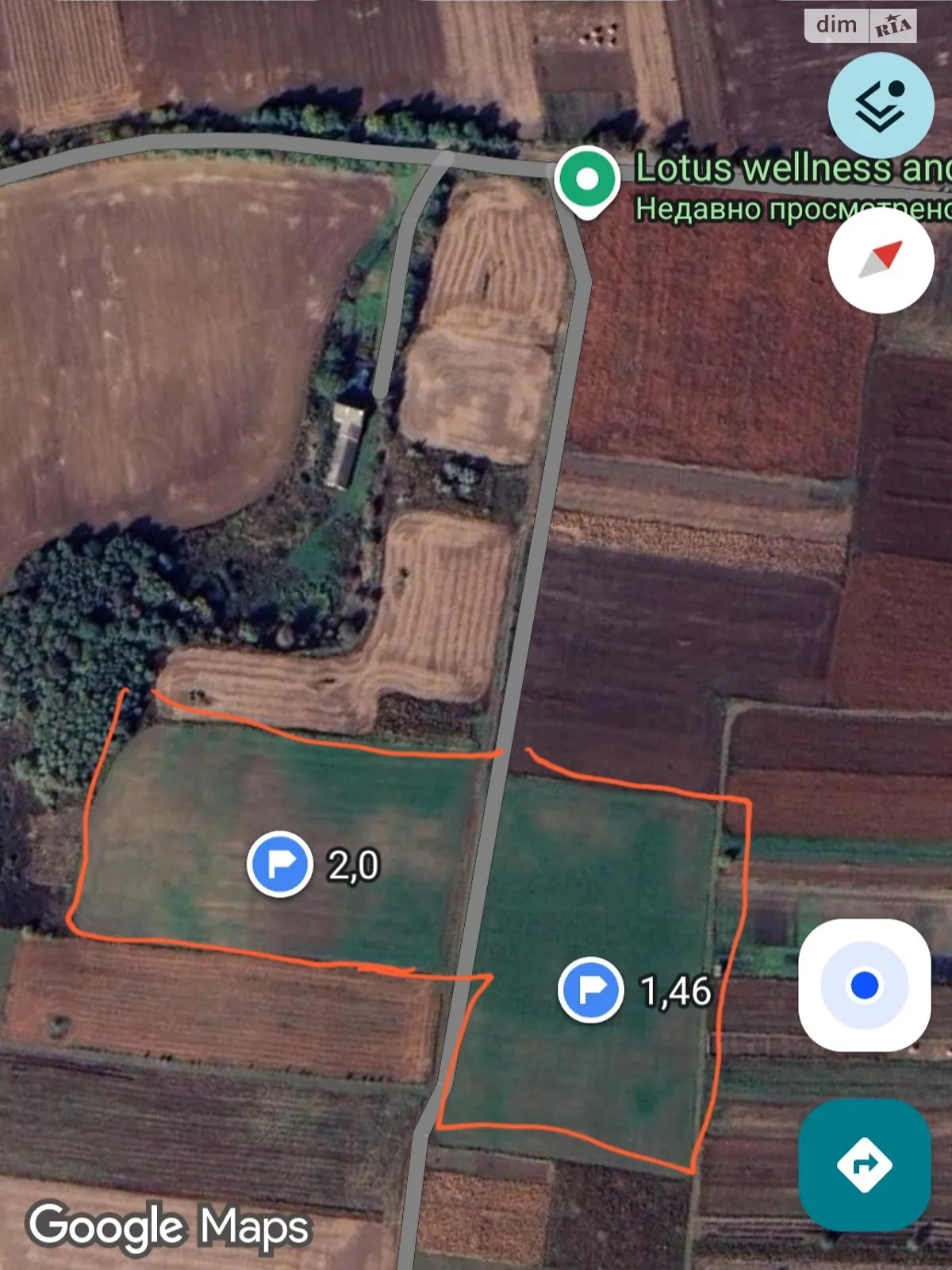The height and width of the screenshot is (1270, 952).
Task: Open the flagged marker labeled 1,46
Action: [x=590, y=990]
